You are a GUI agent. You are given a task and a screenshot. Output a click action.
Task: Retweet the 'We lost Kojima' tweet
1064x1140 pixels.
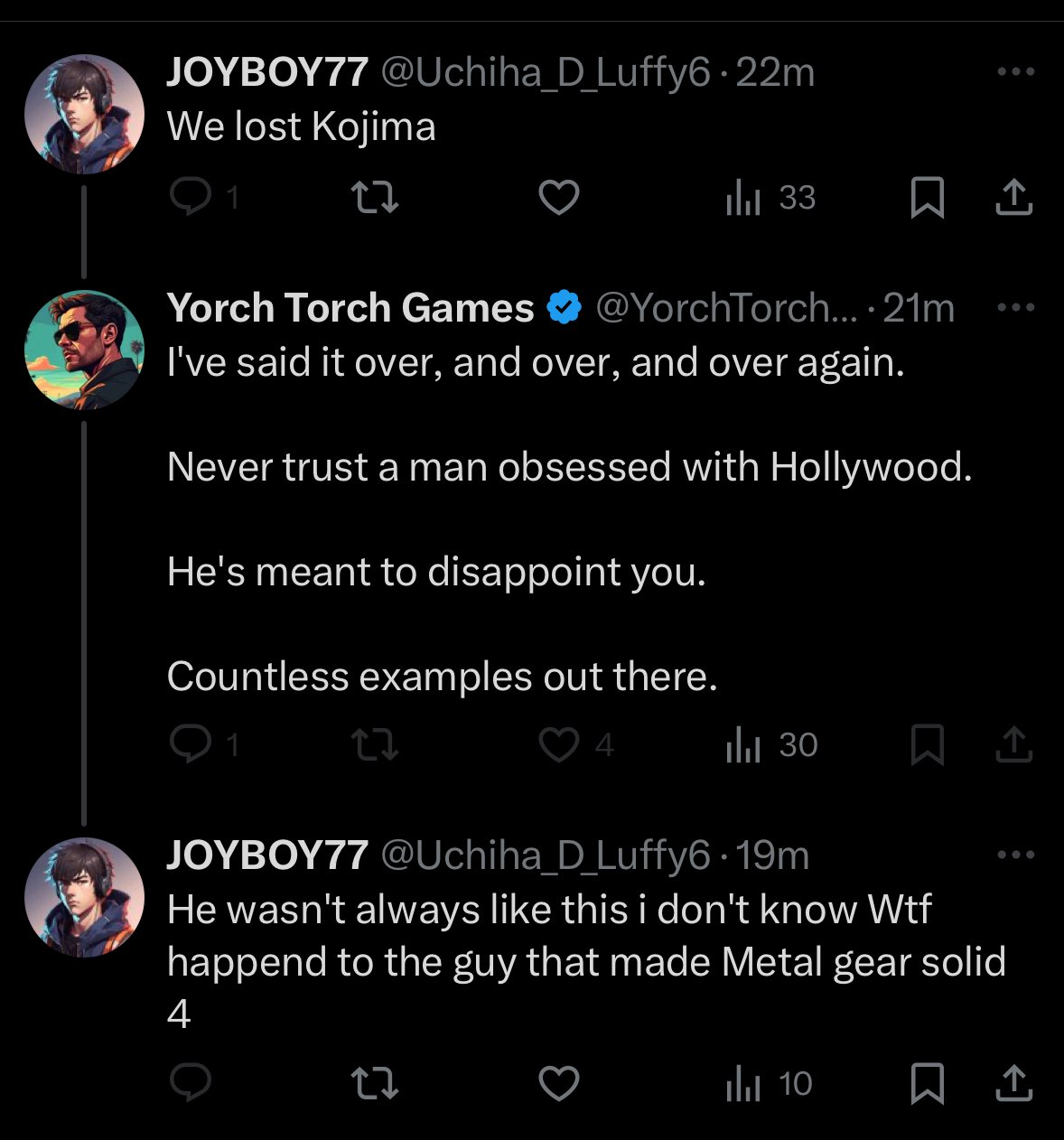(374, 197)
